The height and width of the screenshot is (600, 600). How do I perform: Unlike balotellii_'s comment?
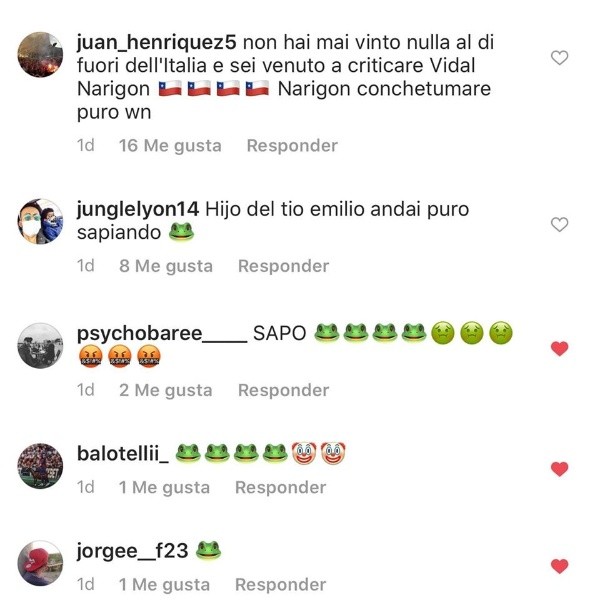point(560,468)
